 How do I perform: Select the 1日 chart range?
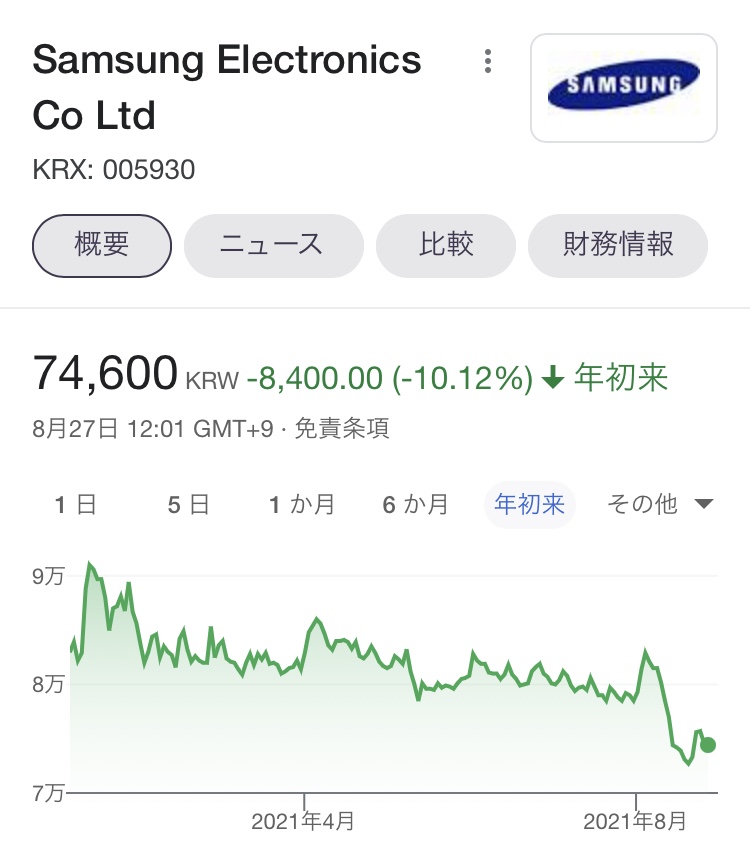click(75, 505)
